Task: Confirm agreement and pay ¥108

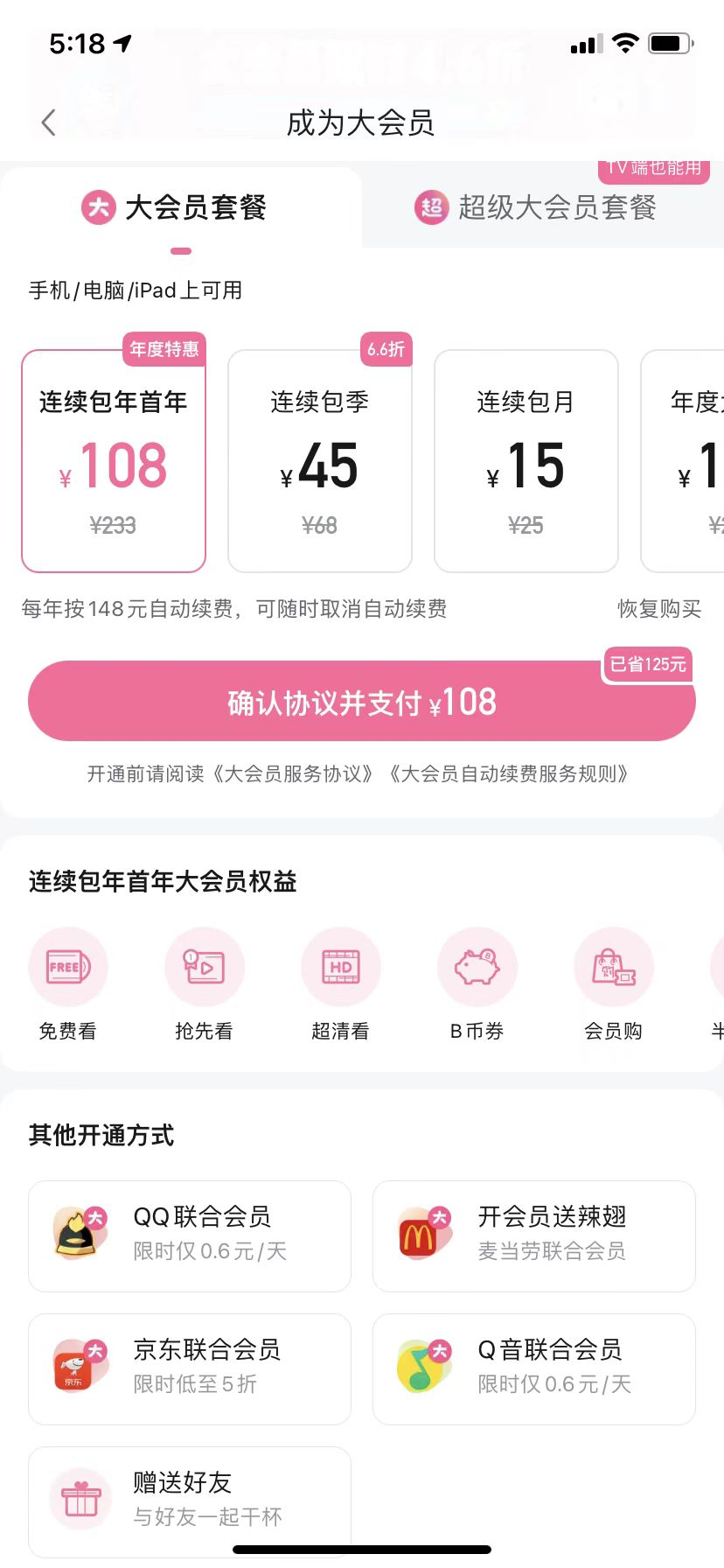Action: (x=361, y=702)
